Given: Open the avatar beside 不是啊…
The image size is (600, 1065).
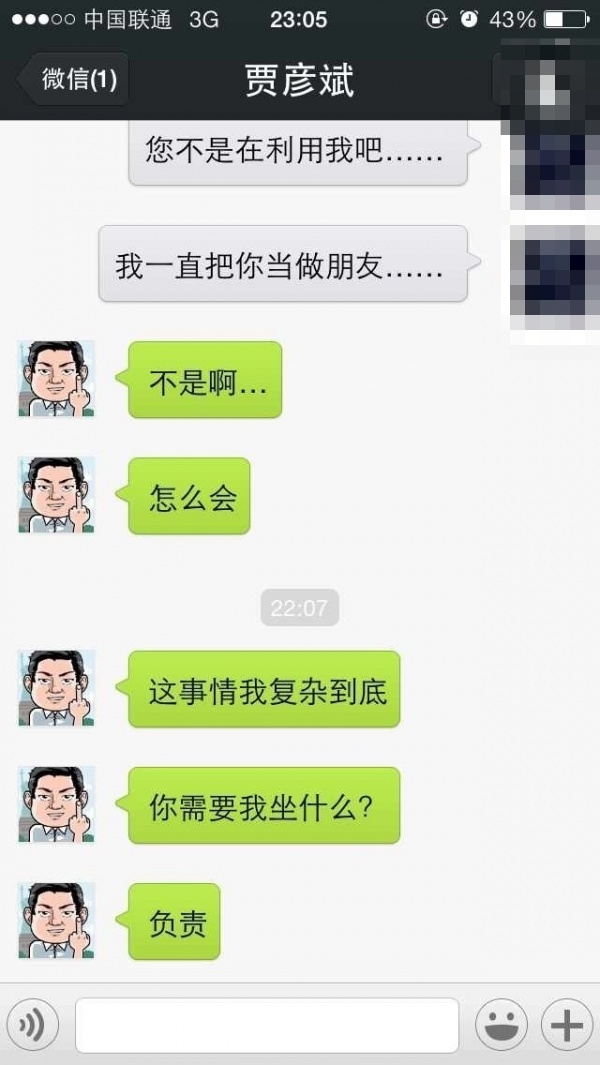Looking at the screenshot, I should 57,379.
